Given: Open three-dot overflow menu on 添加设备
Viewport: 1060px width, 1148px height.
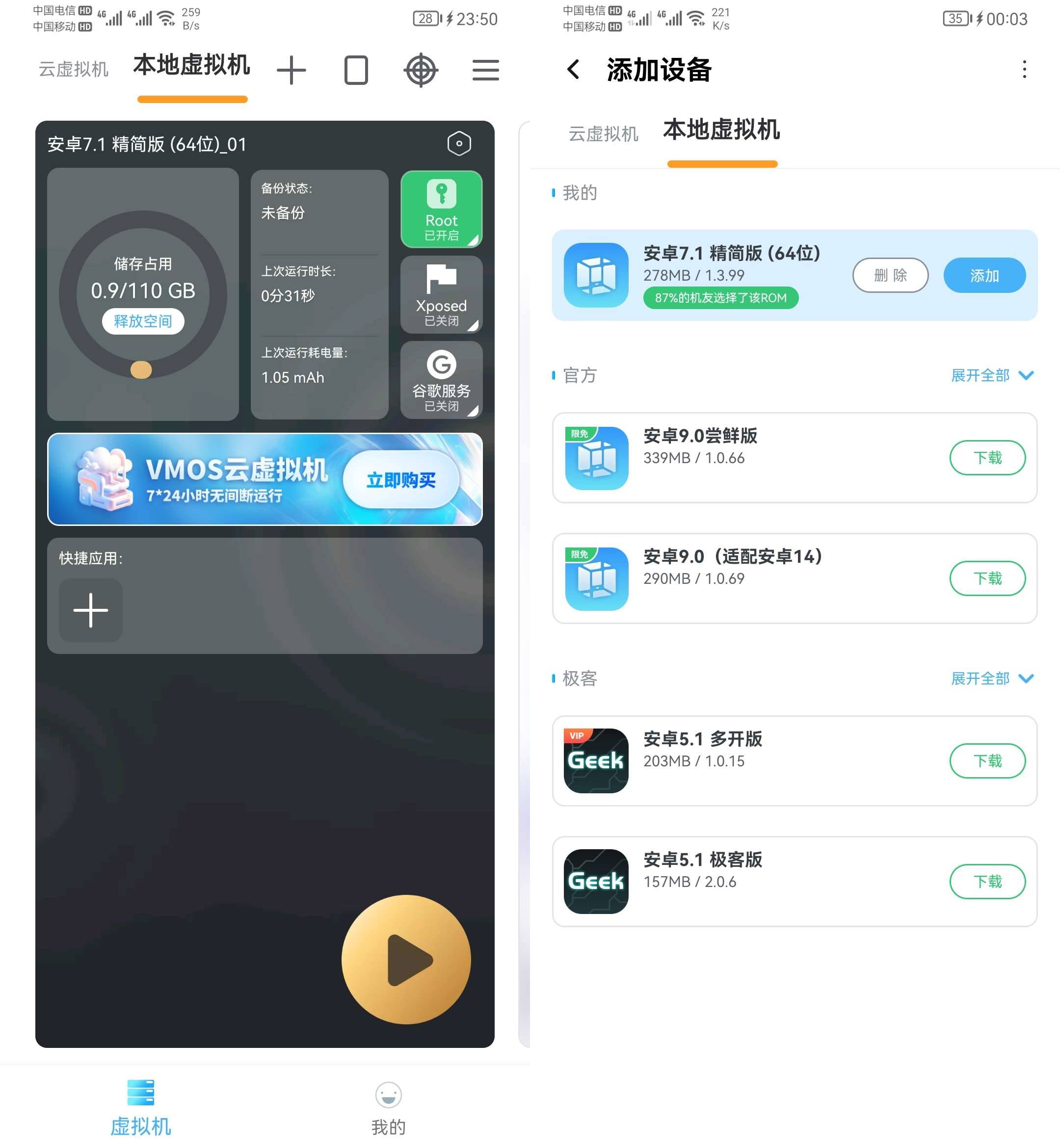Looking at the screenshot, I should [1024, 69].
